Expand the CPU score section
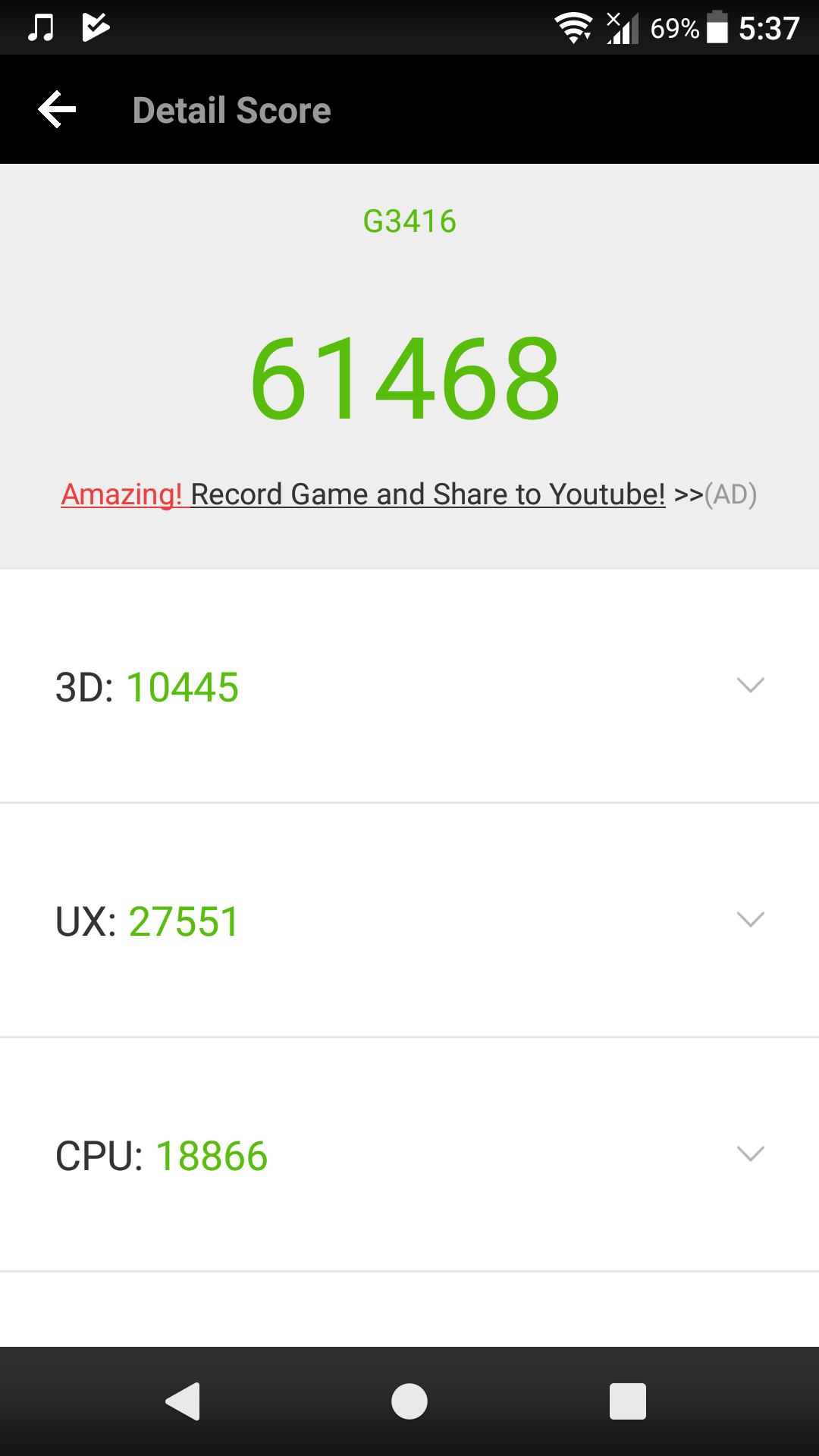Screen dimensions: 819x1456 pos(750,1154)
